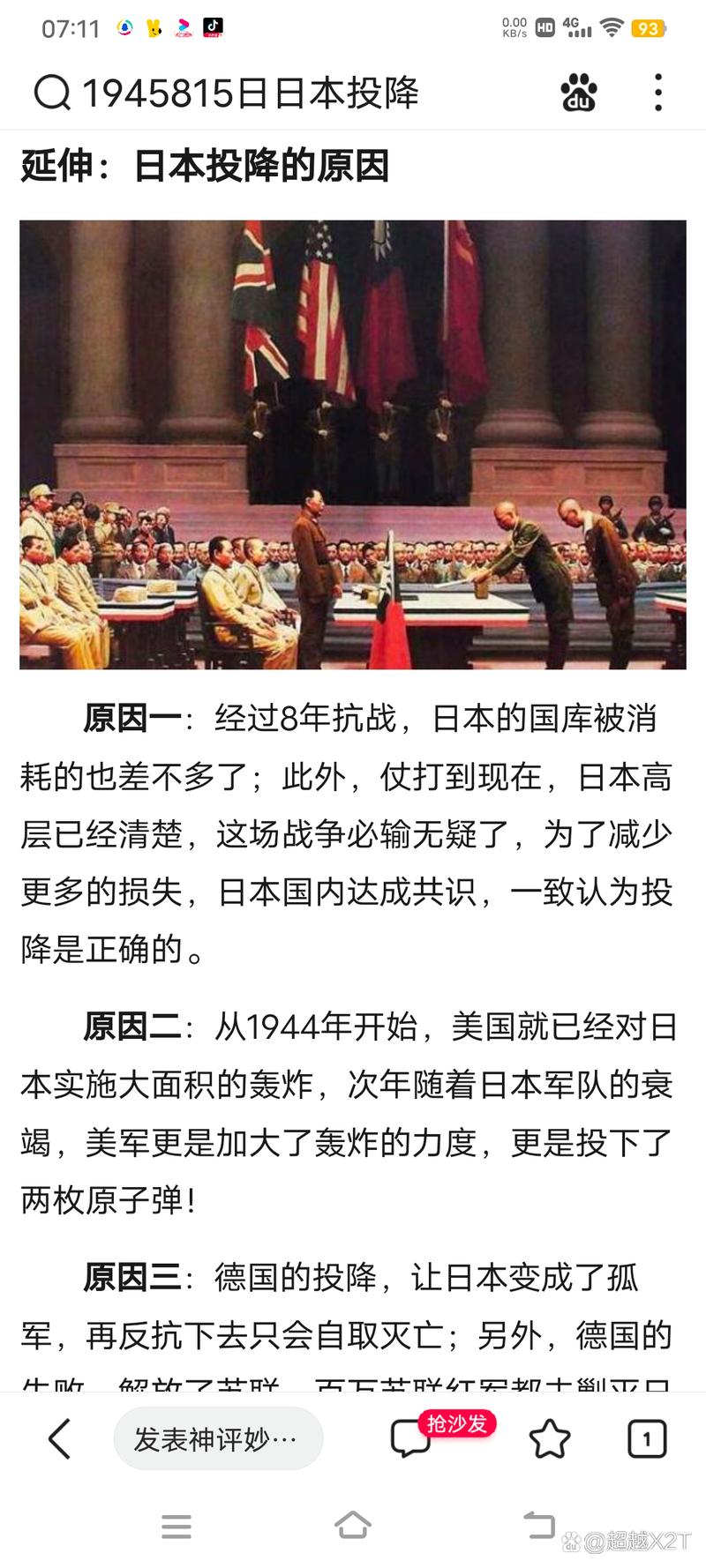
Task: Open the three-dot overflow menu
Action: (x=658, y=93)
